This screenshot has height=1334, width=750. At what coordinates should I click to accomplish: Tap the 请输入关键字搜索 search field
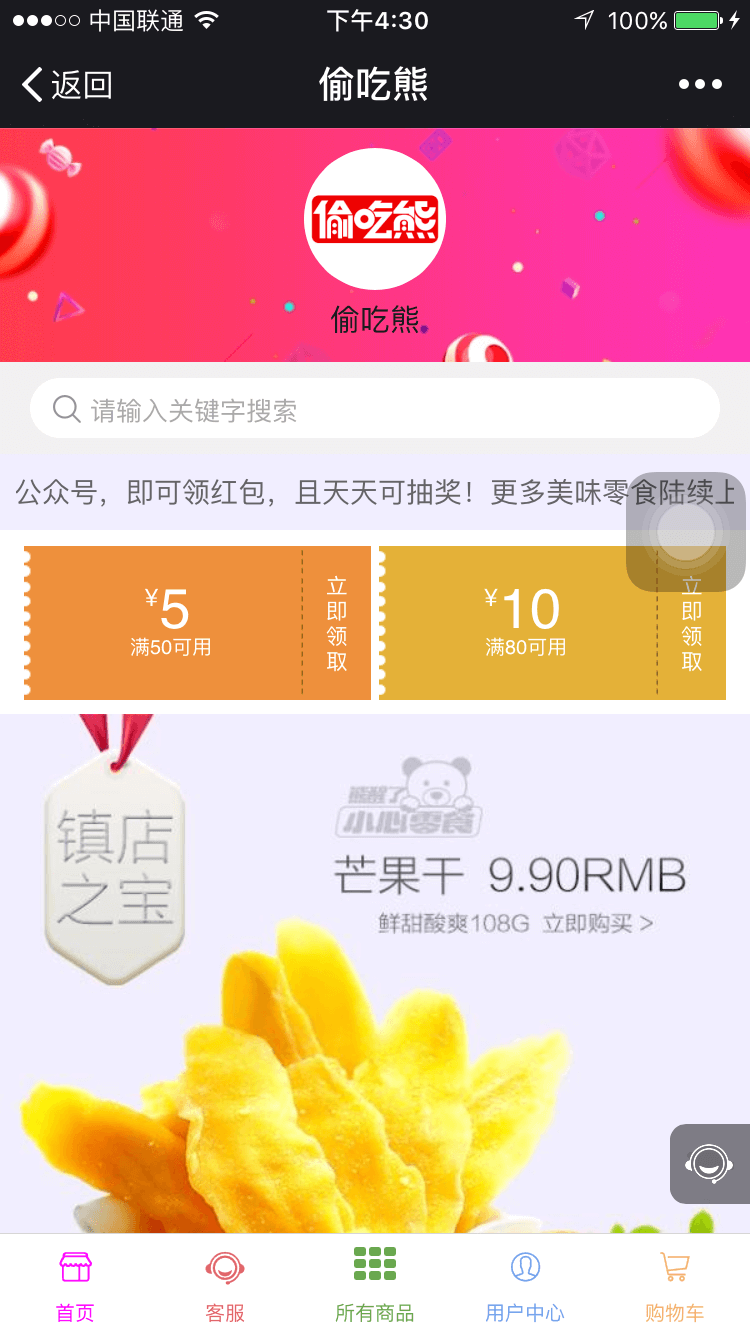point(375,409)
